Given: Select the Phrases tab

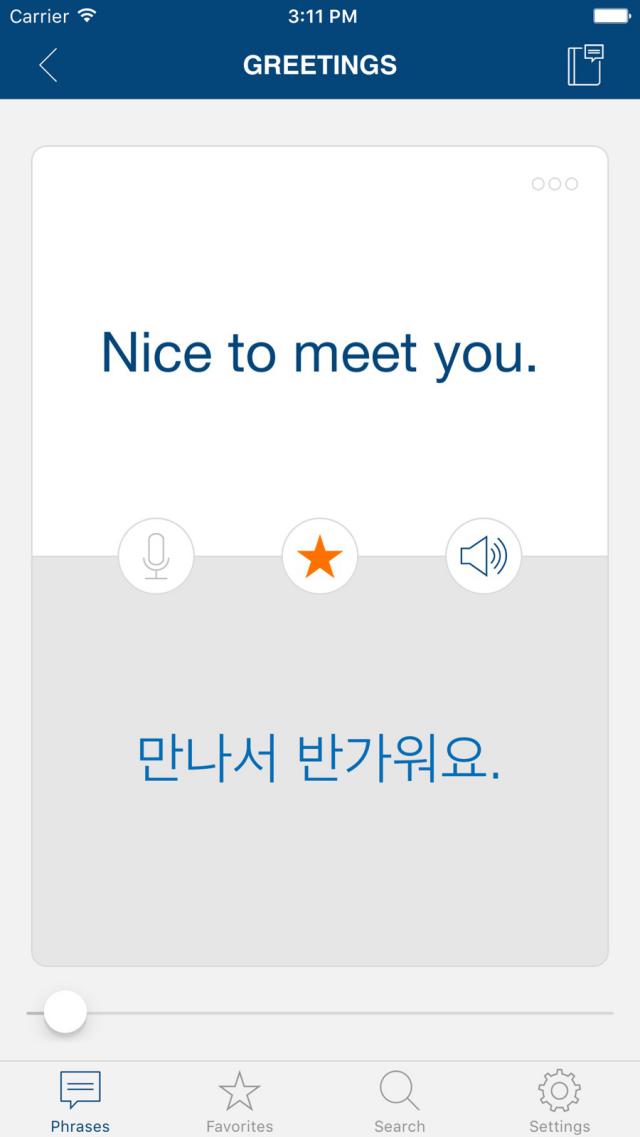Looking at the screenshot, I should [x=80, y=1100].
